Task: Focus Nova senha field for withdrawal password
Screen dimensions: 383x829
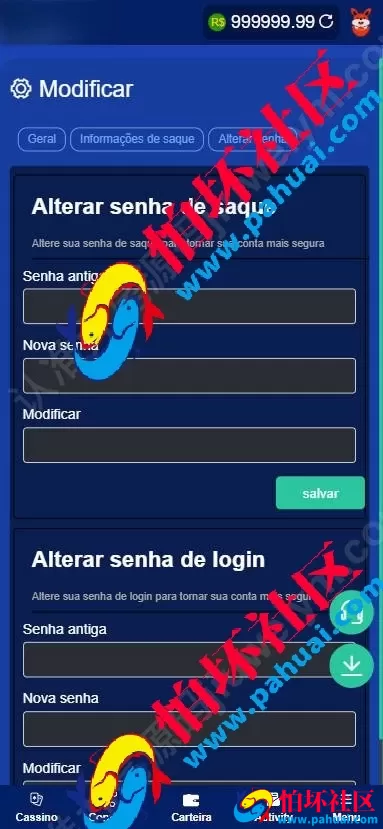Action: click(x=189, y=375)
